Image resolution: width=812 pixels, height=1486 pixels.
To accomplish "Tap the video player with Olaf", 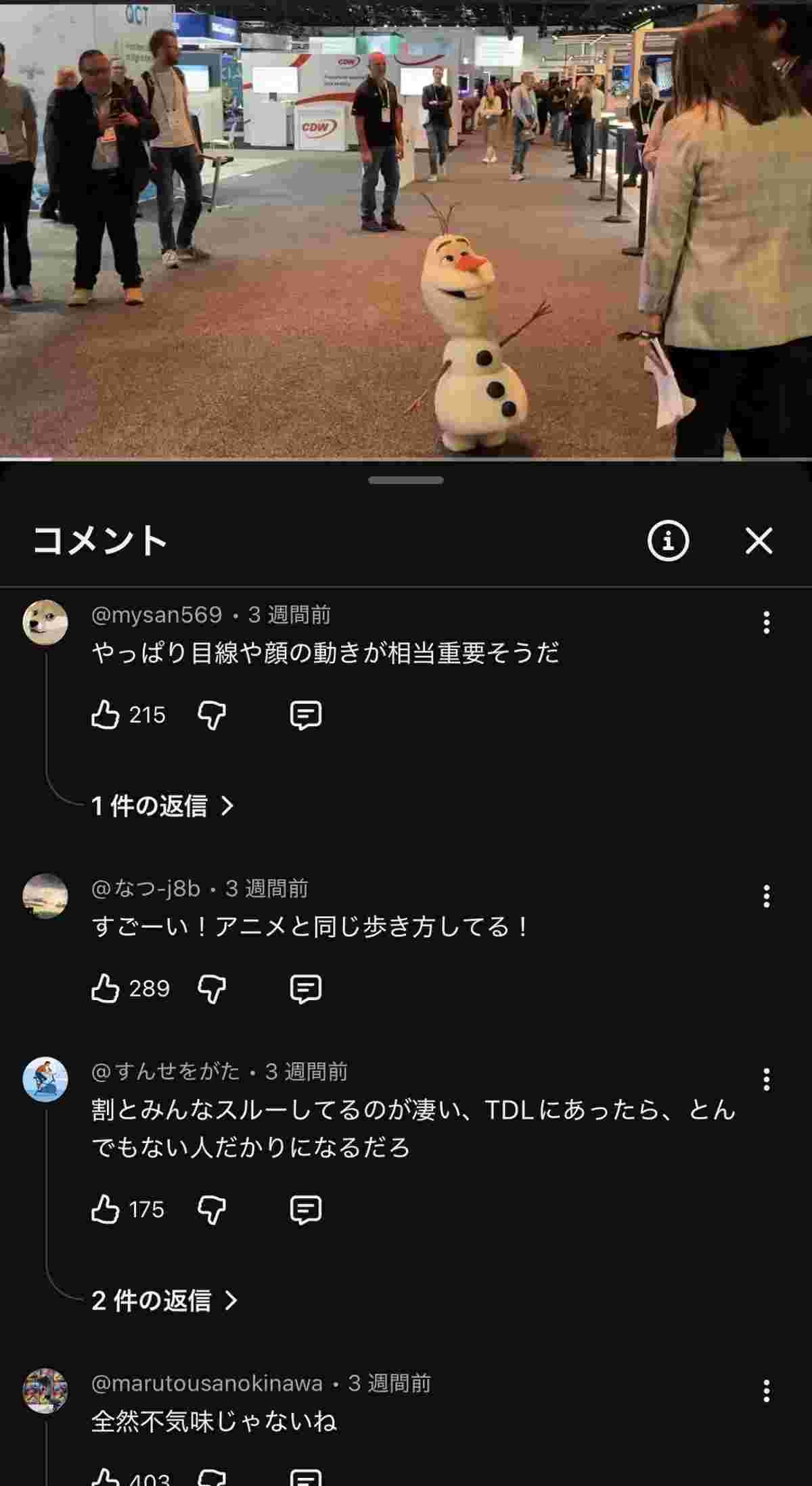I will coord(406,230).
